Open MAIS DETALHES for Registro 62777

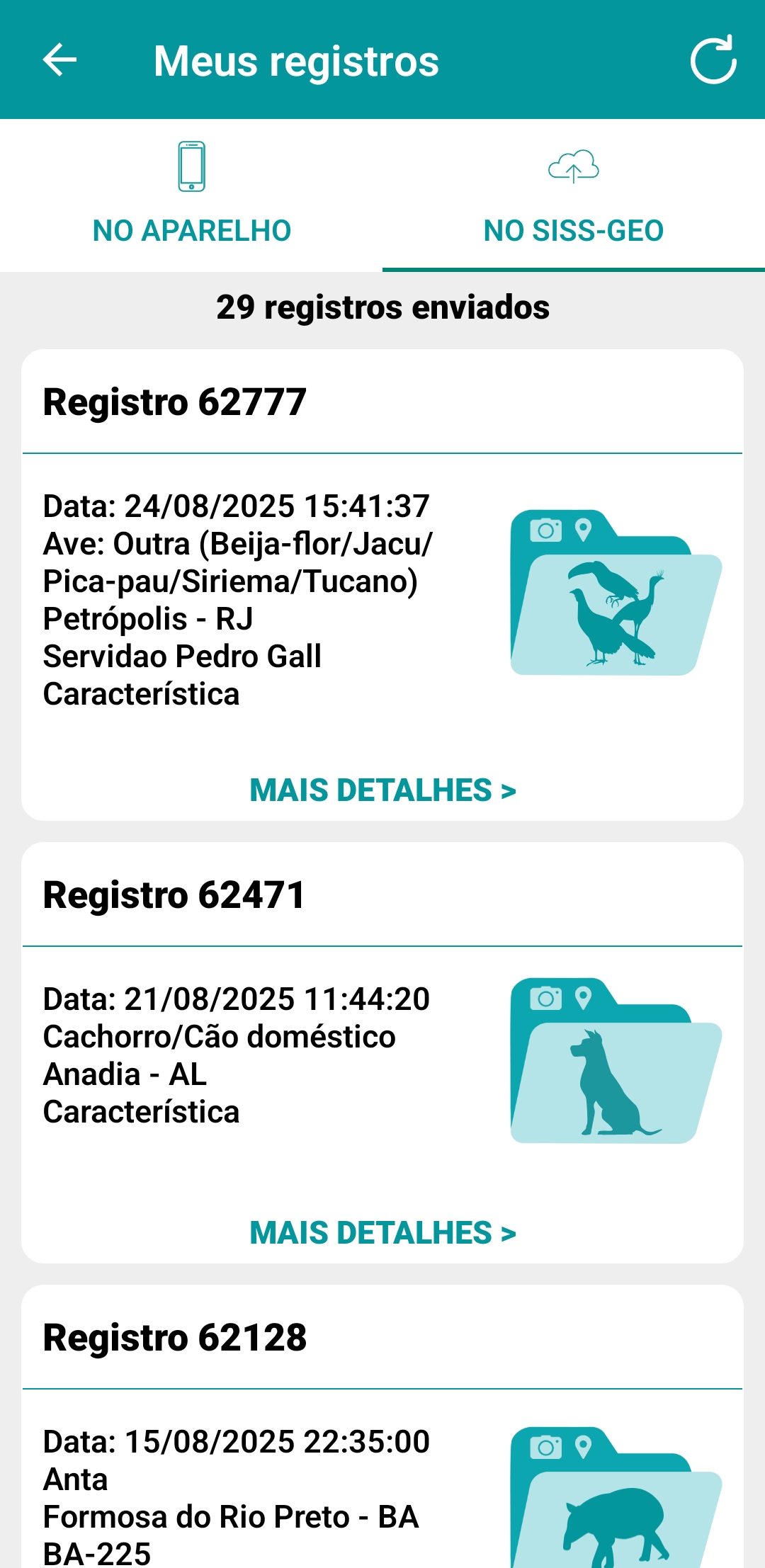tap(382, 789)
